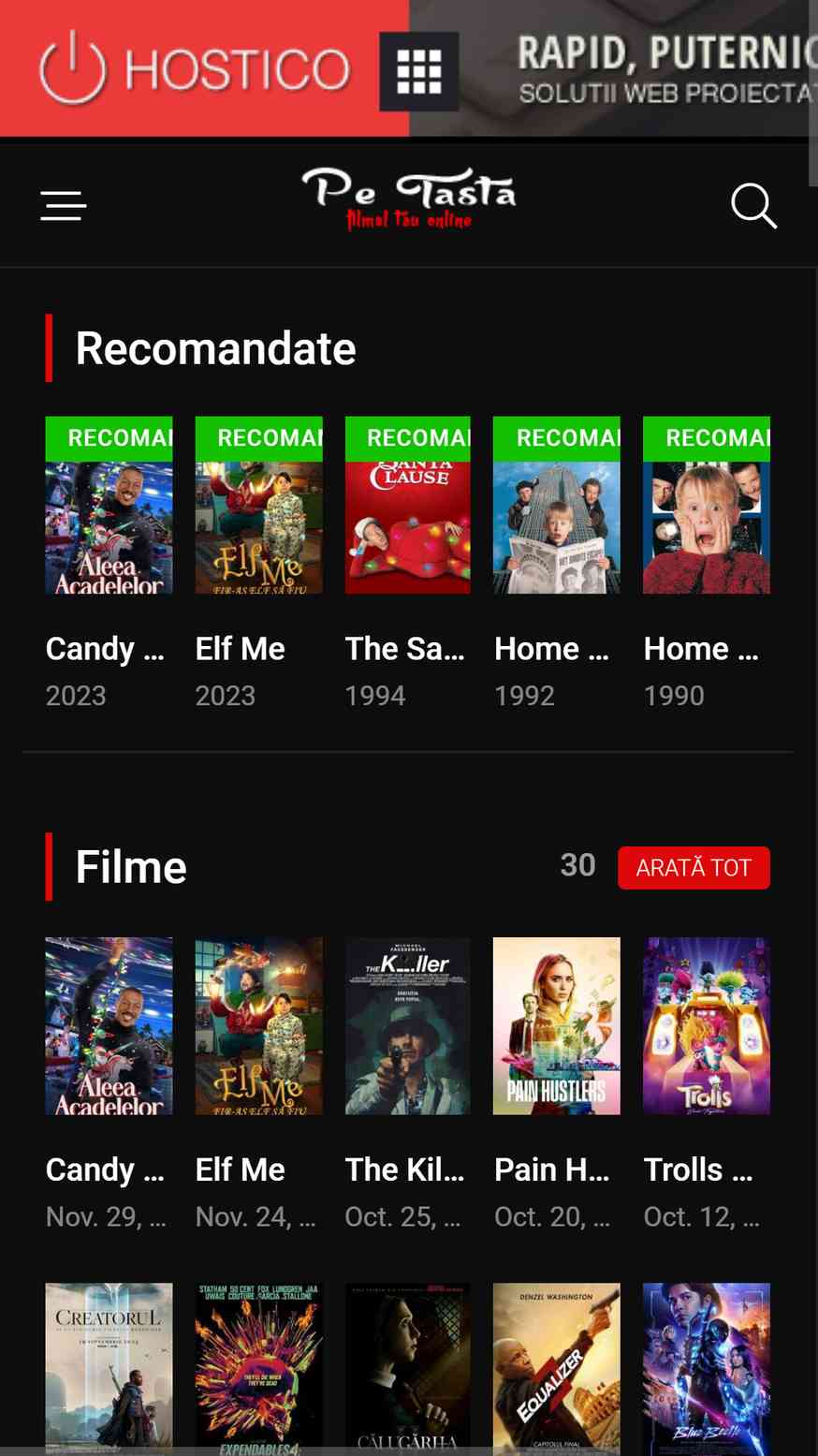Screen dimensions: 818x1456
Task: Open The Killer movie card
Action: pyautogui.click(x=408, y=1026)
